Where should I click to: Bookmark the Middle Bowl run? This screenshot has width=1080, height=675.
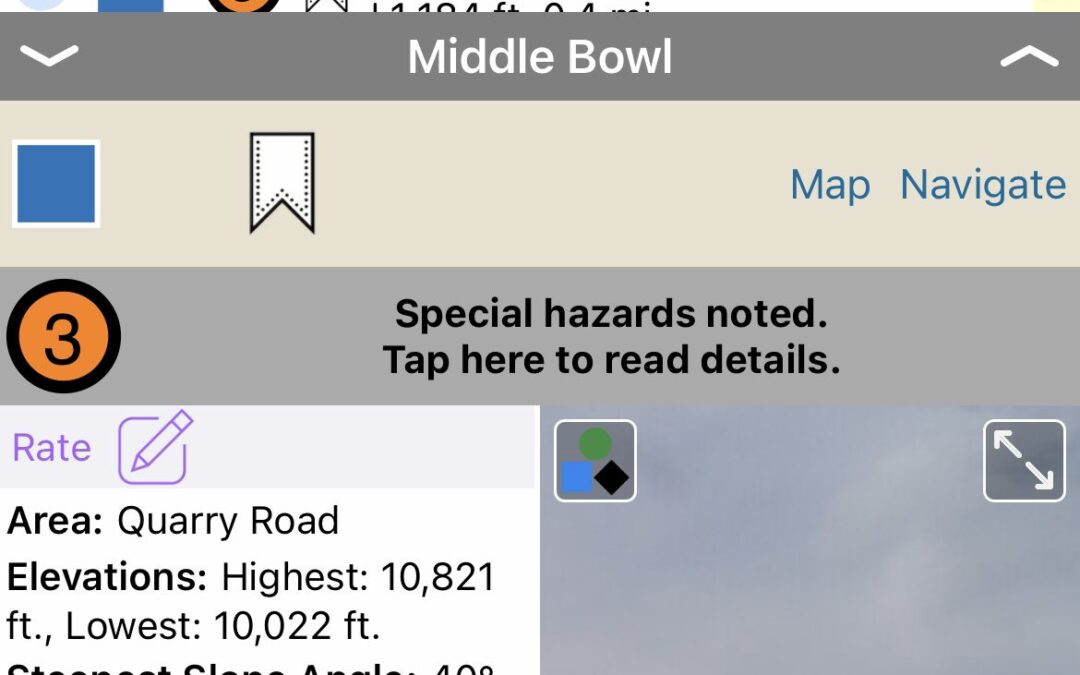[x=282, y=183]
